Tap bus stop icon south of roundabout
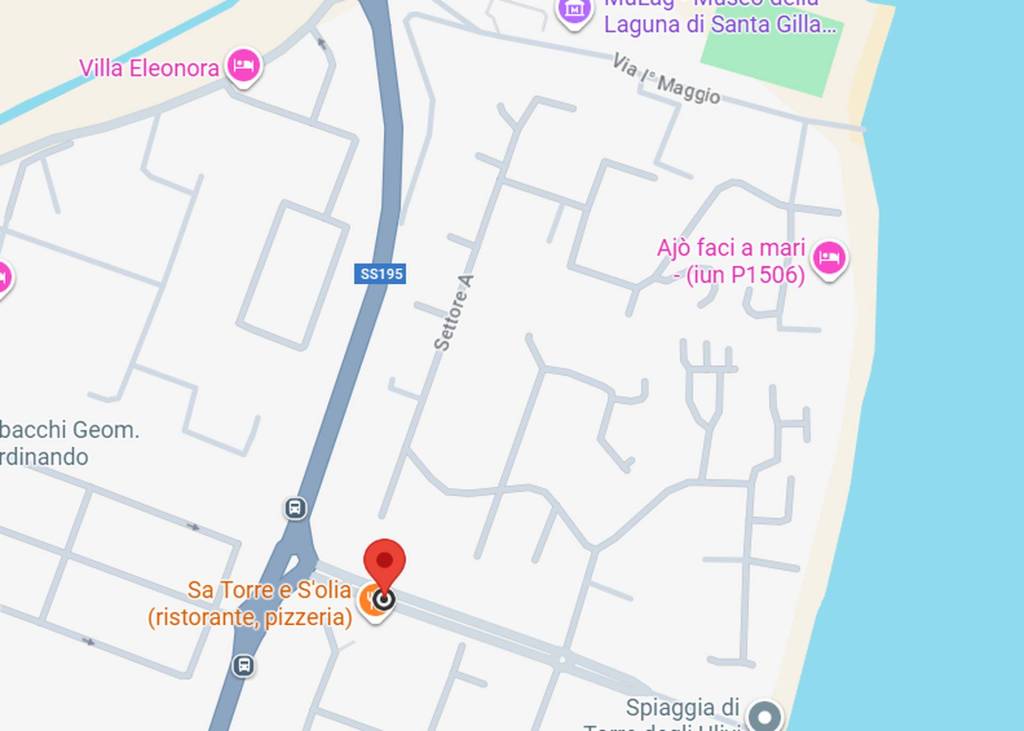 pyautogui.click(x=243, y=665)
